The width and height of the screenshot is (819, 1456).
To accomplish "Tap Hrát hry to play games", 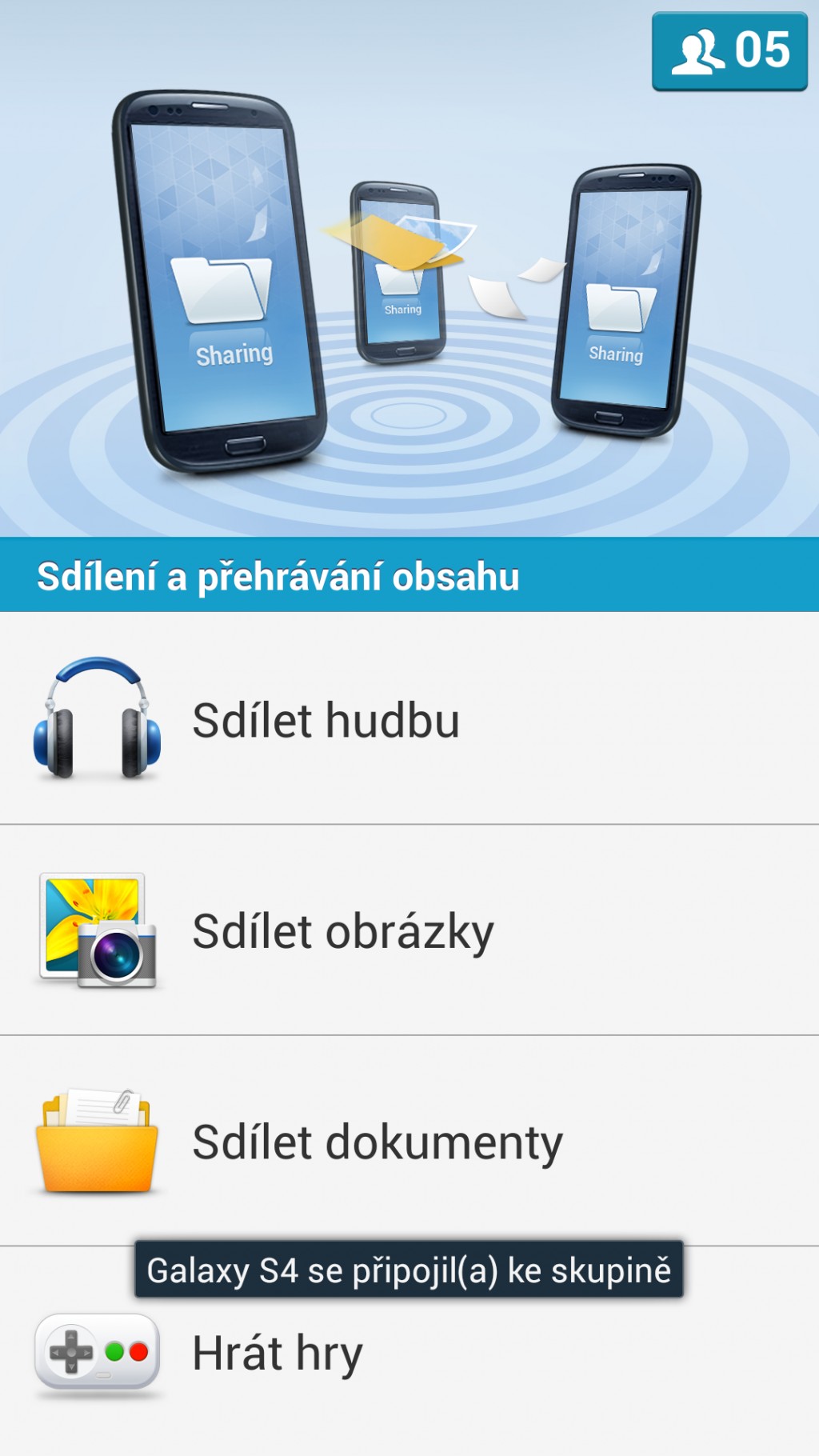I will pos(409,1351).
